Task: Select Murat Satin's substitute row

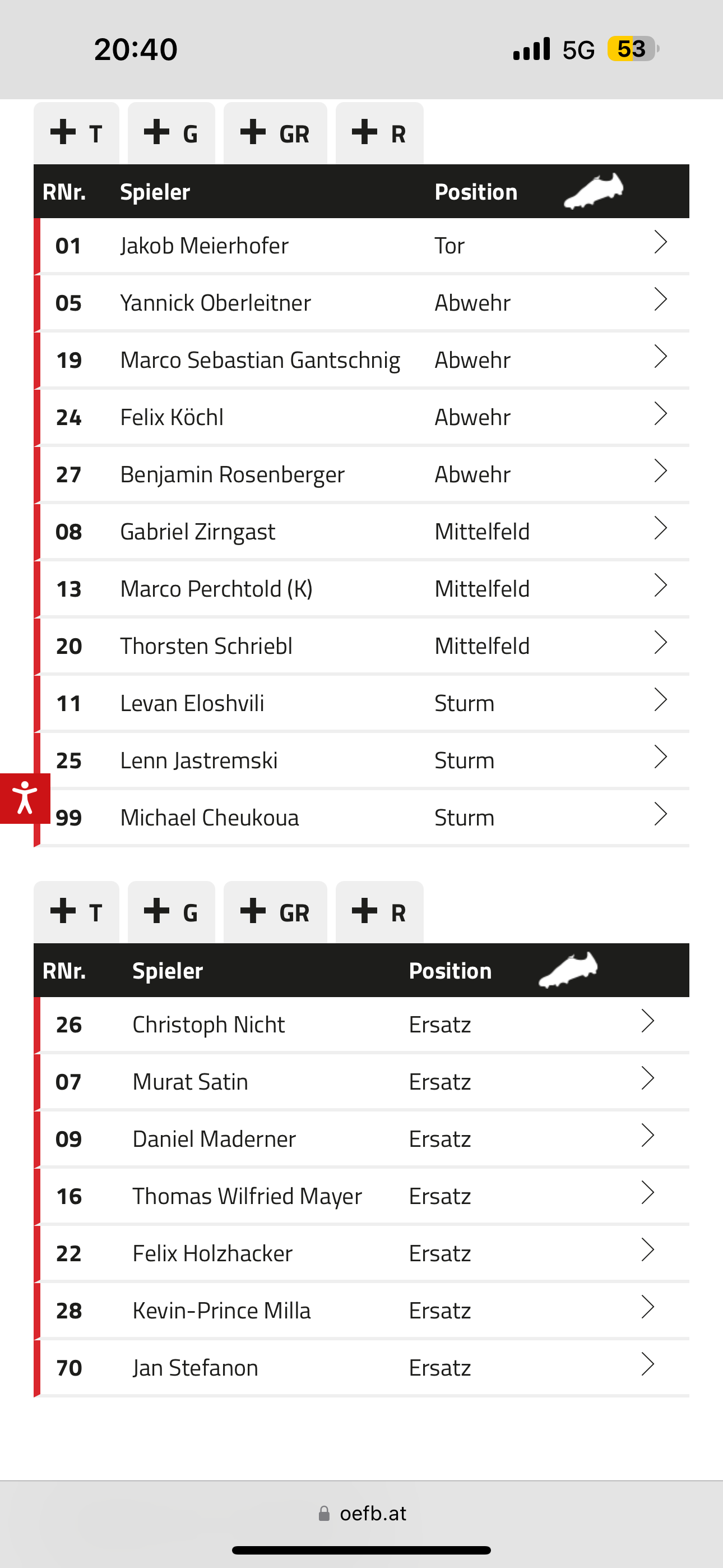Action: 361,1082
